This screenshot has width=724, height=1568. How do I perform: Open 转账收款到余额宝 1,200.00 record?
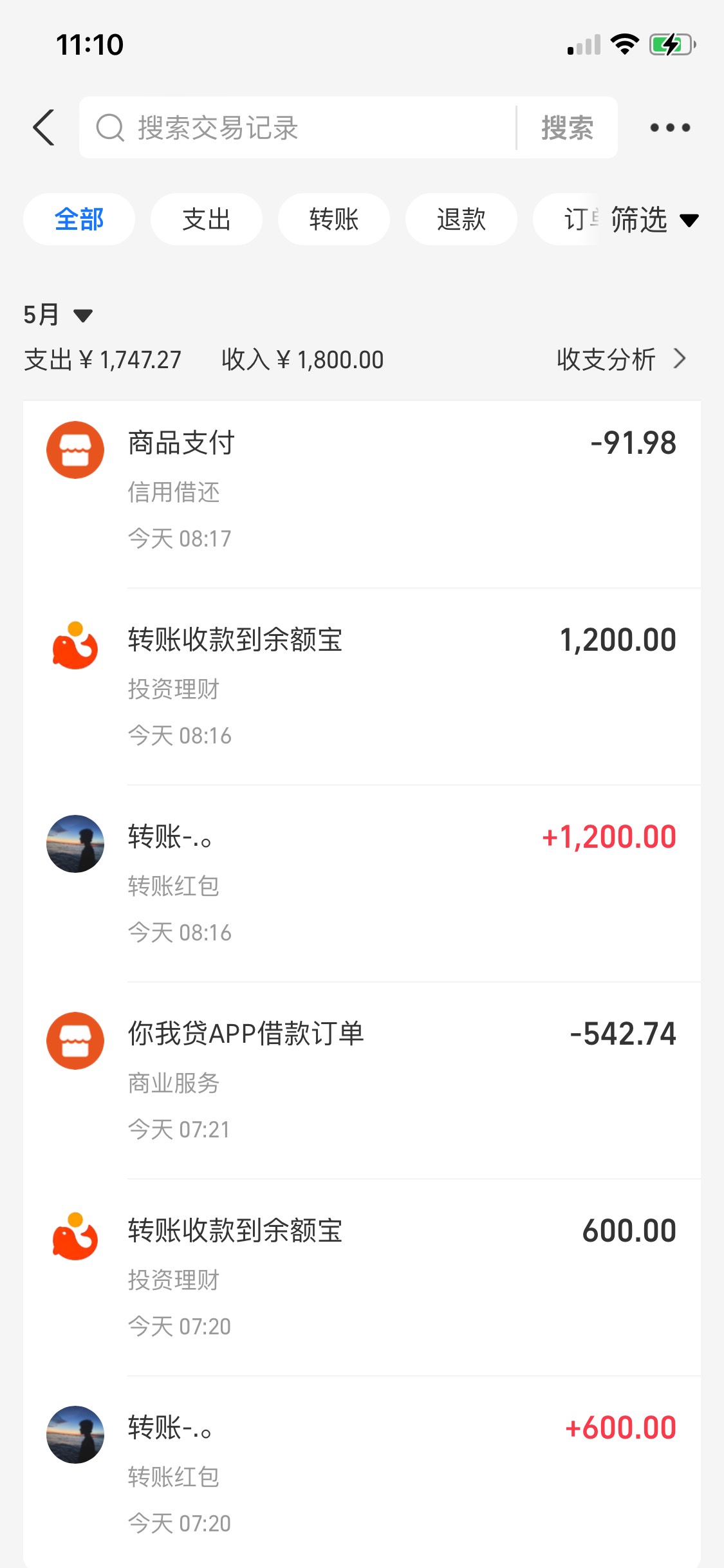(362, 687)
